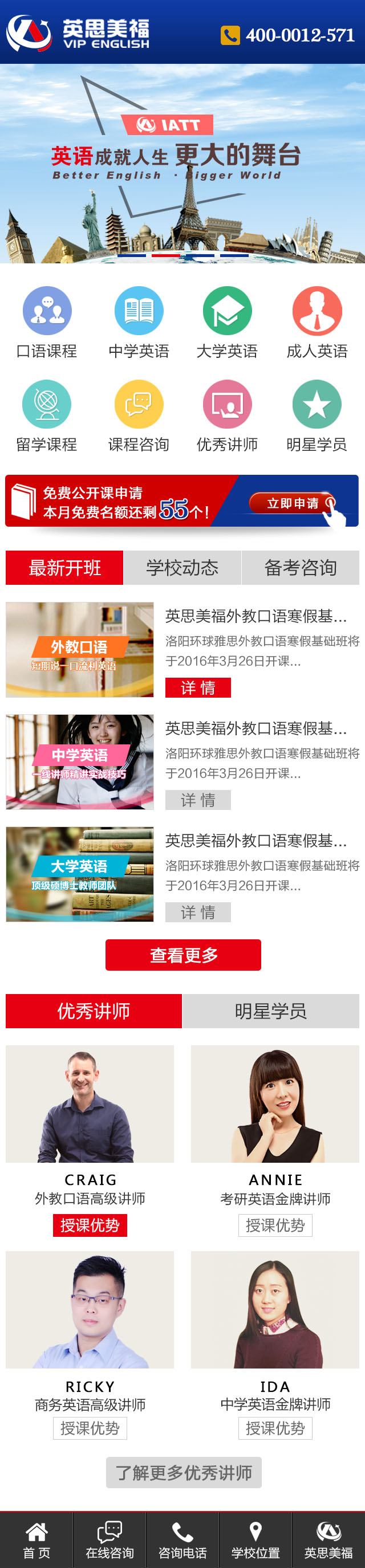Switch to the 备考咨询 tab
365x1568 pixels.
(x=301, y=568)
